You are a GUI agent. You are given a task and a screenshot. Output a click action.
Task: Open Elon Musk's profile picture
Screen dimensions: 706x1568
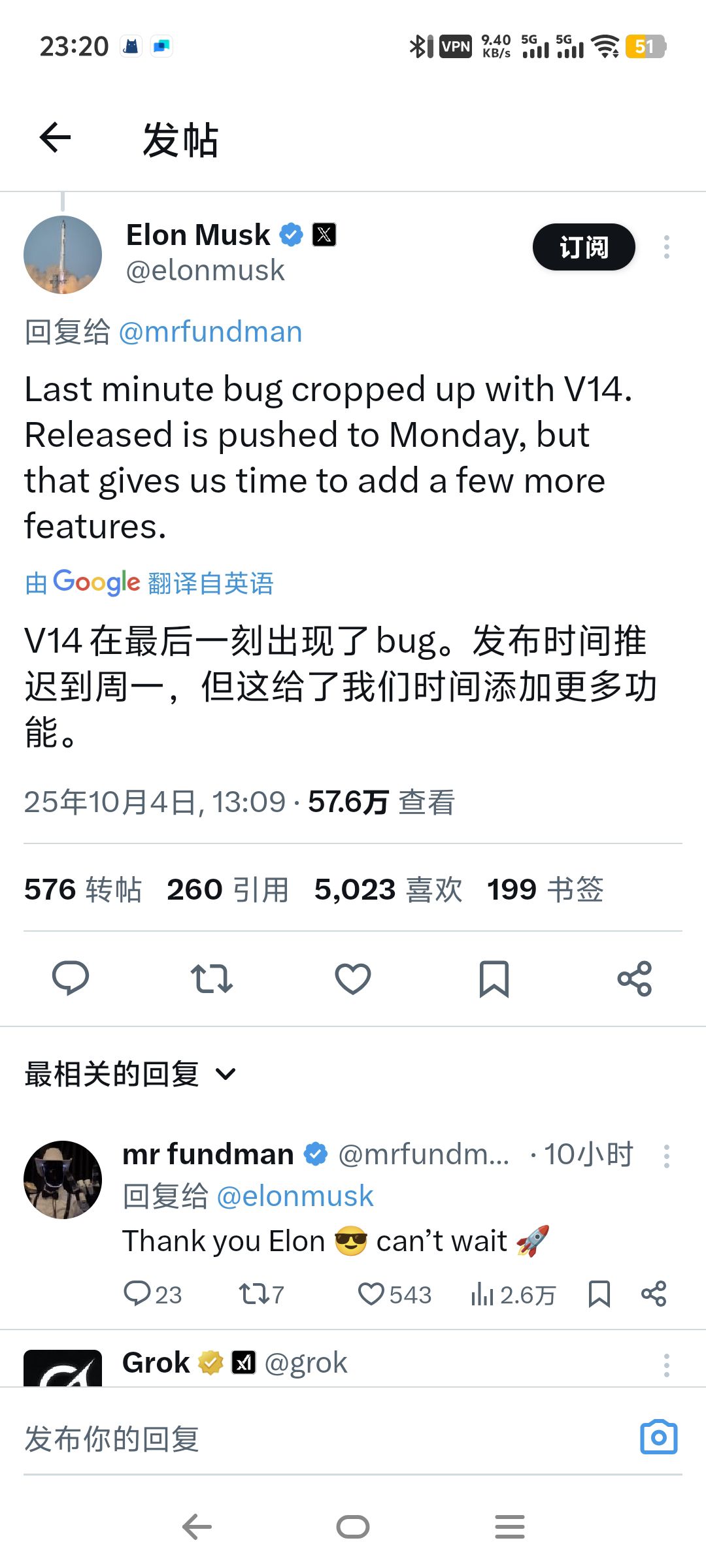pyautogui.click(x=63, y=255)
